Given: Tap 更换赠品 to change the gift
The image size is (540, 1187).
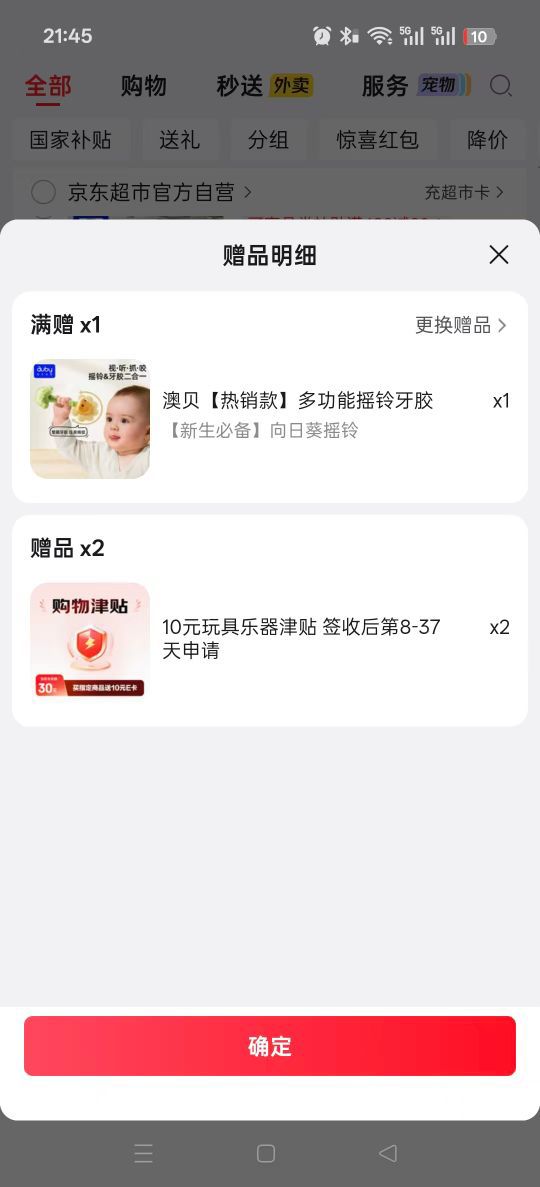Looking at the screenshot, I should pyautogui.click(x=460, y=326).
